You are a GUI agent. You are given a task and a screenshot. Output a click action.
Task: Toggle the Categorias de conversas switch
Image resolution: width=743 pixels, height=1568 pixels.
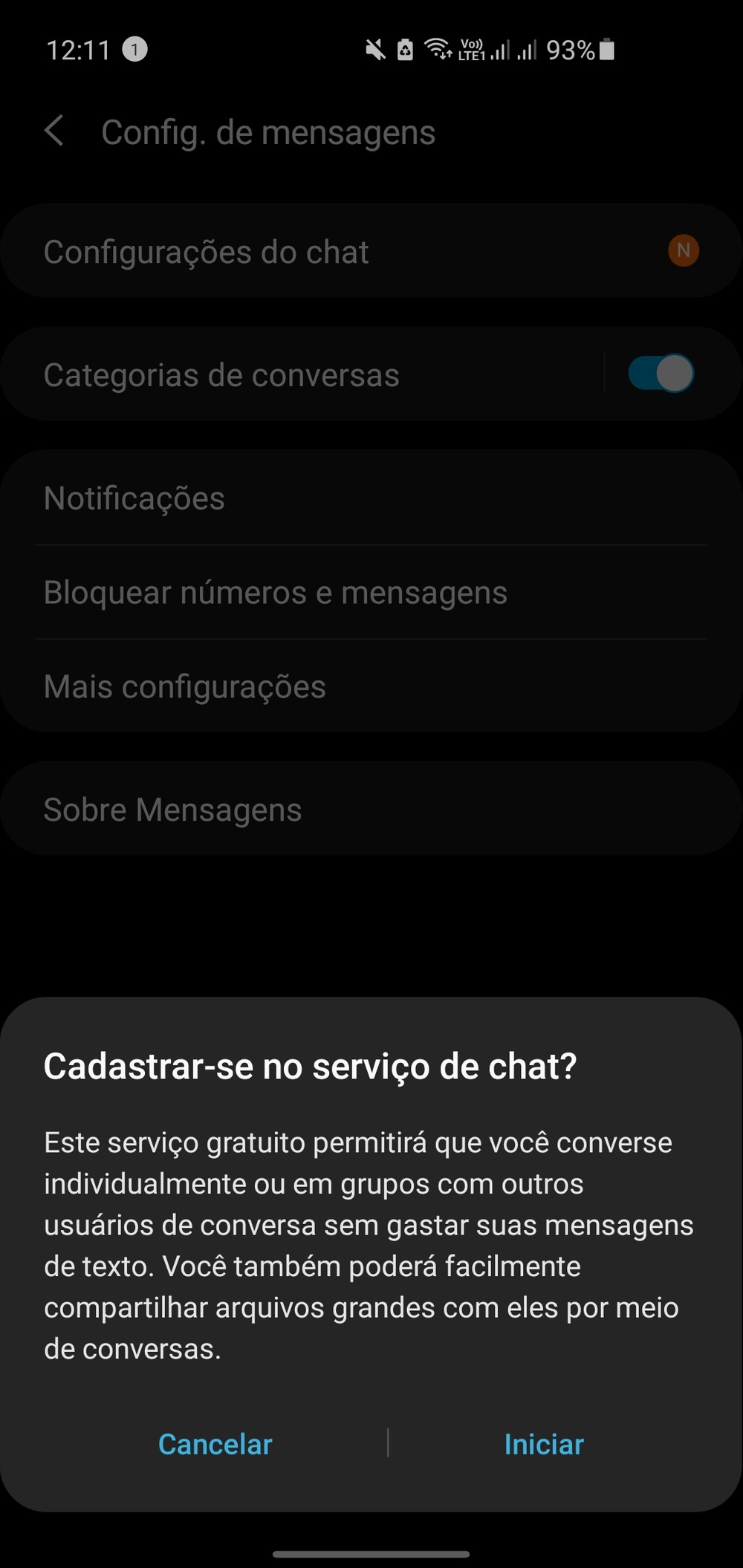point(661,374)
